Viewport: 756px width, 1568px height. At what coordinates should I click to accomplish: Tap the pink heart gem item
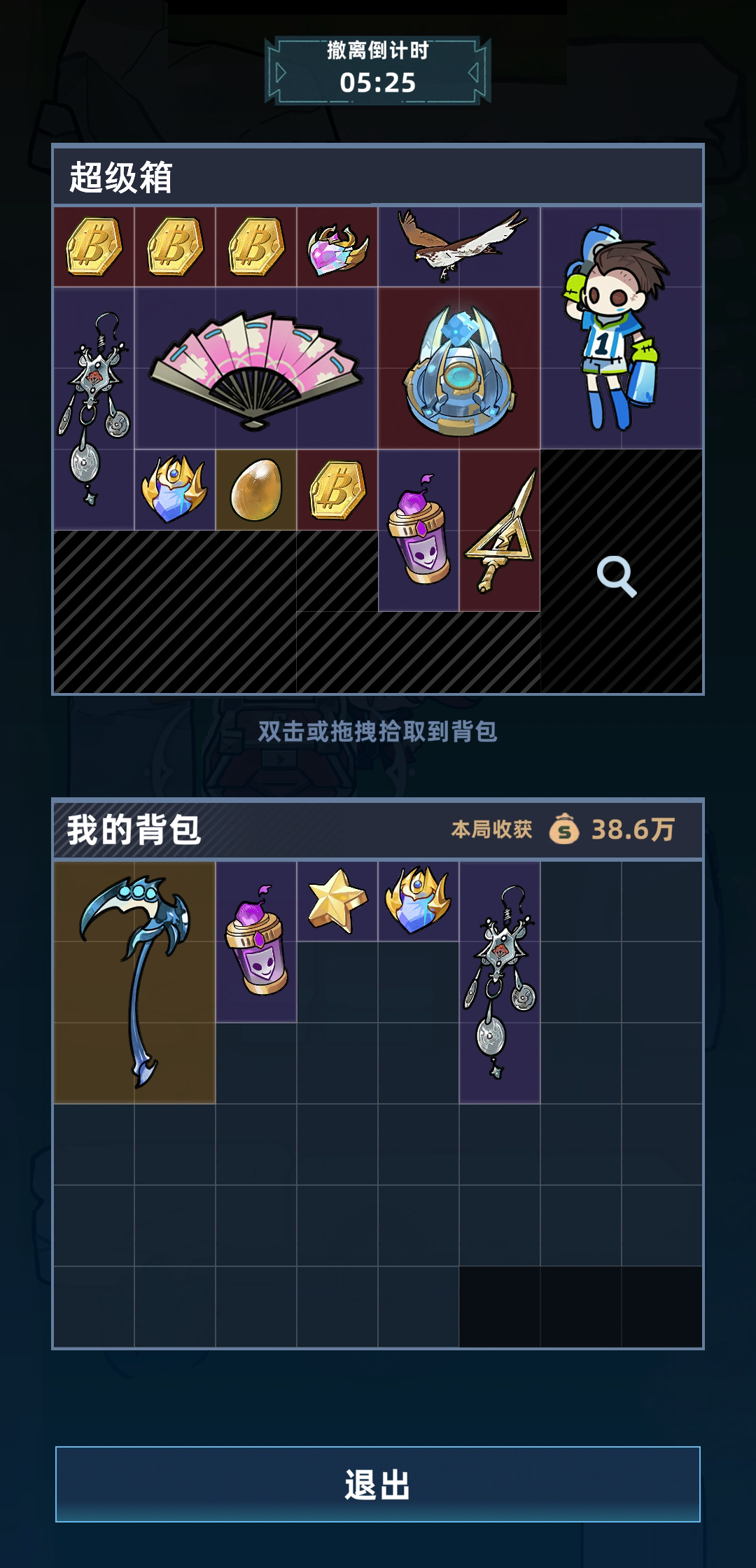[337, 247]
